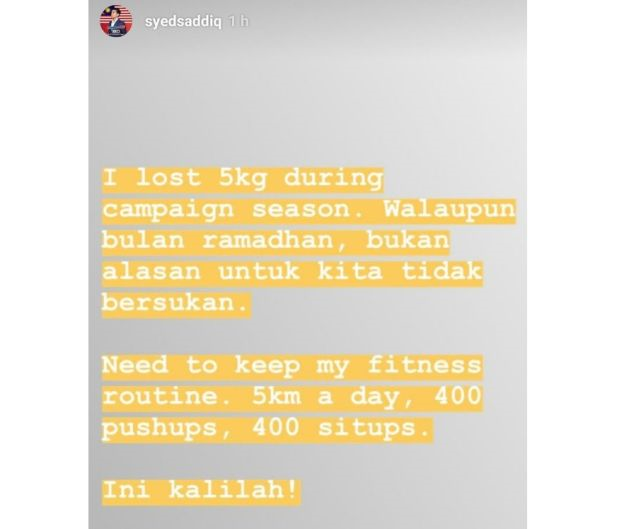
Task: Tap the syedsaddiq username
Action: [182, 20]
